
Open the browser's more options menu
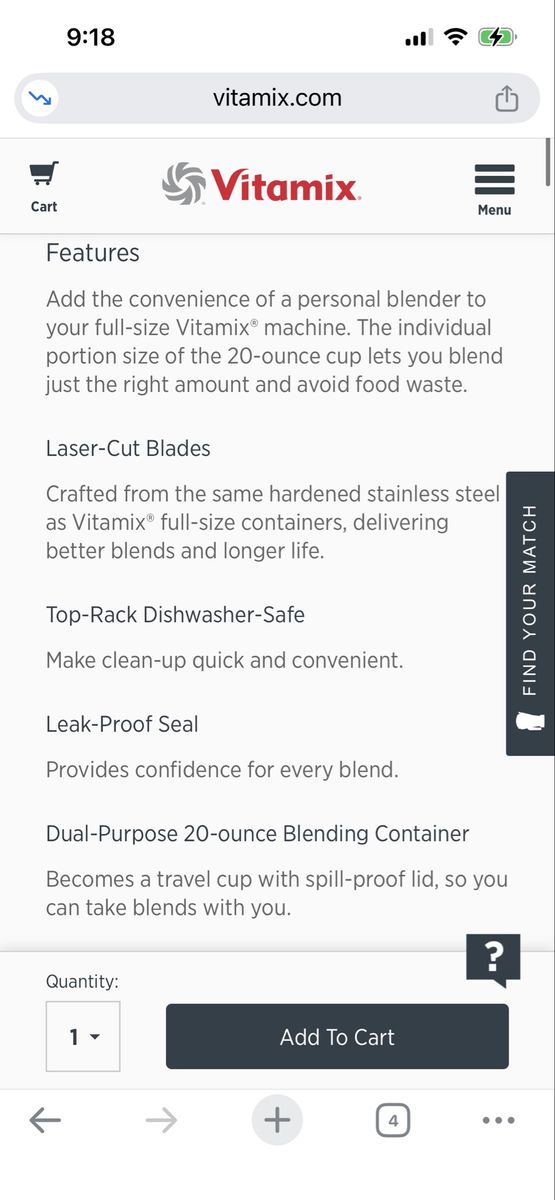click(x=498, y=1121)
